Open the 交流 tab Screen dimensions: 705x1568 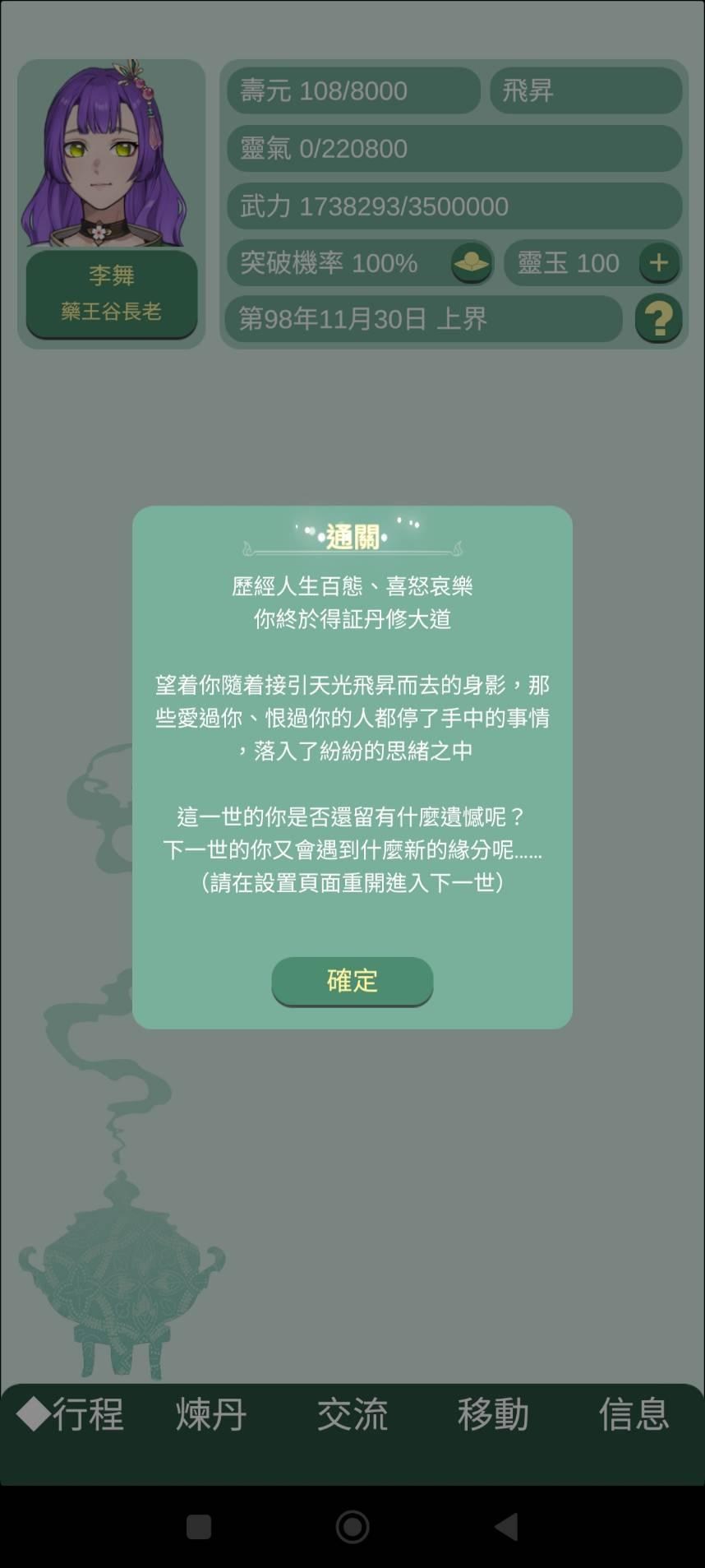(352, 1414)
